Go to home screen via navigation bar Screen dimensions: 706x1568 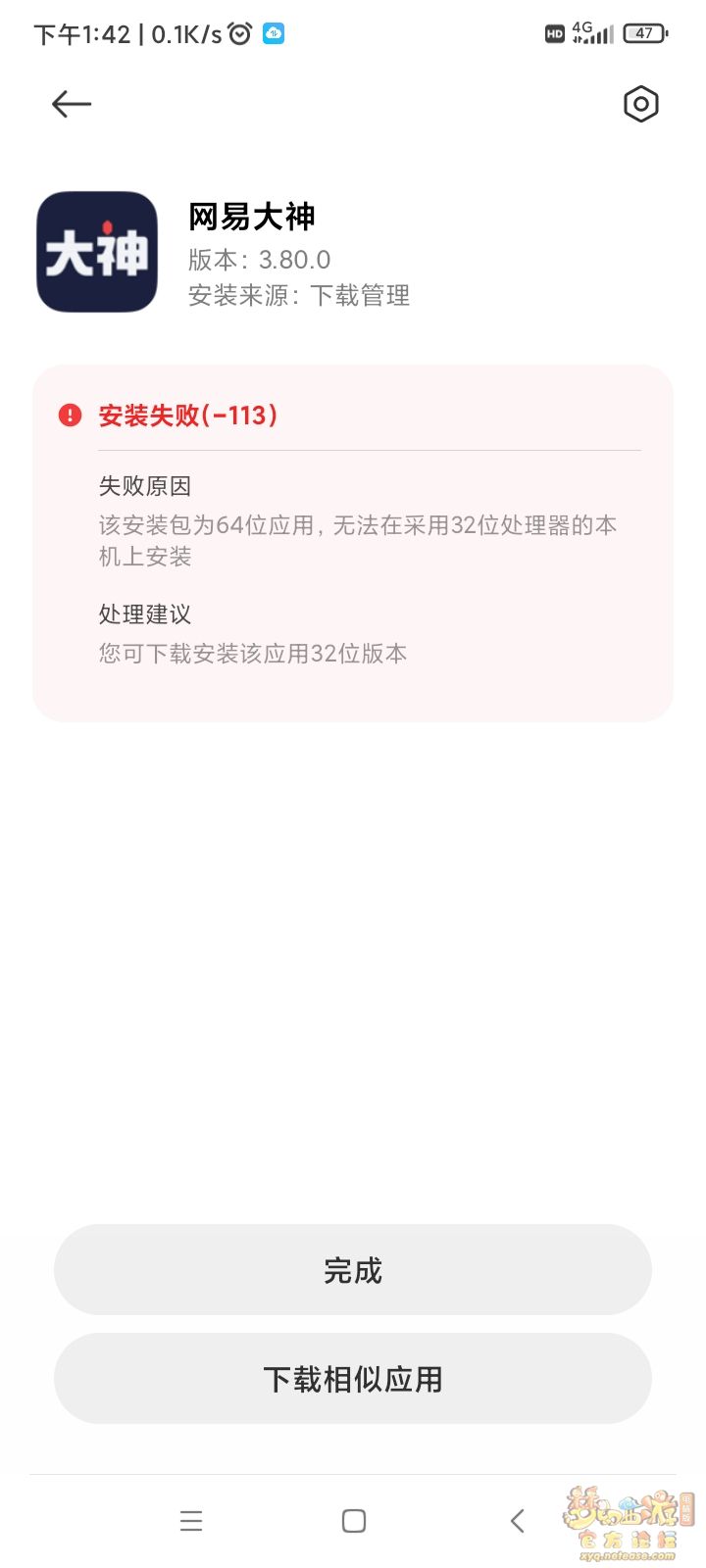pos(354,1521)
